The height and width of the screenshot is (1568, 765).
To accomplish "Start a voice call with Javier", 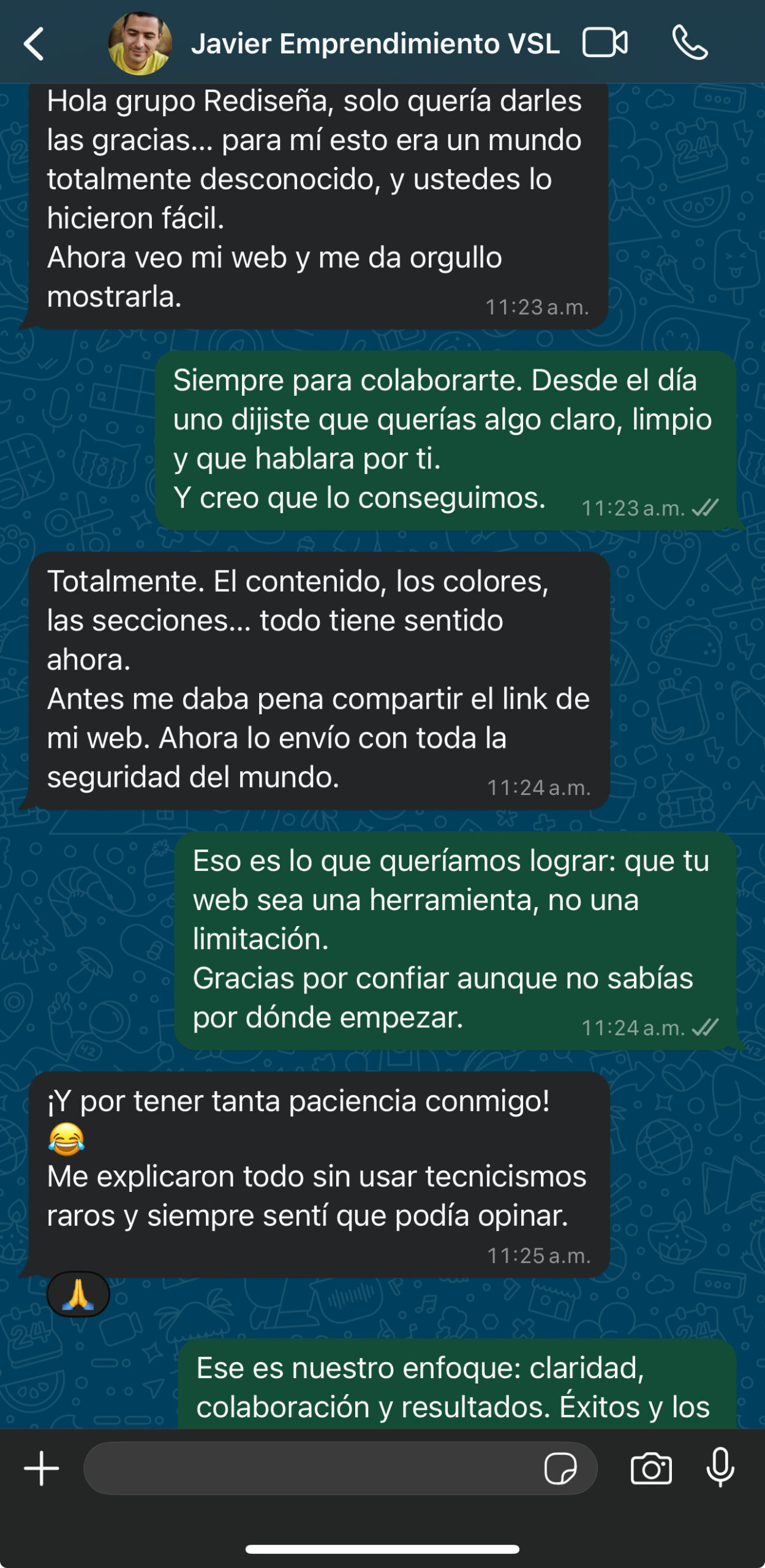I will 690,43.
